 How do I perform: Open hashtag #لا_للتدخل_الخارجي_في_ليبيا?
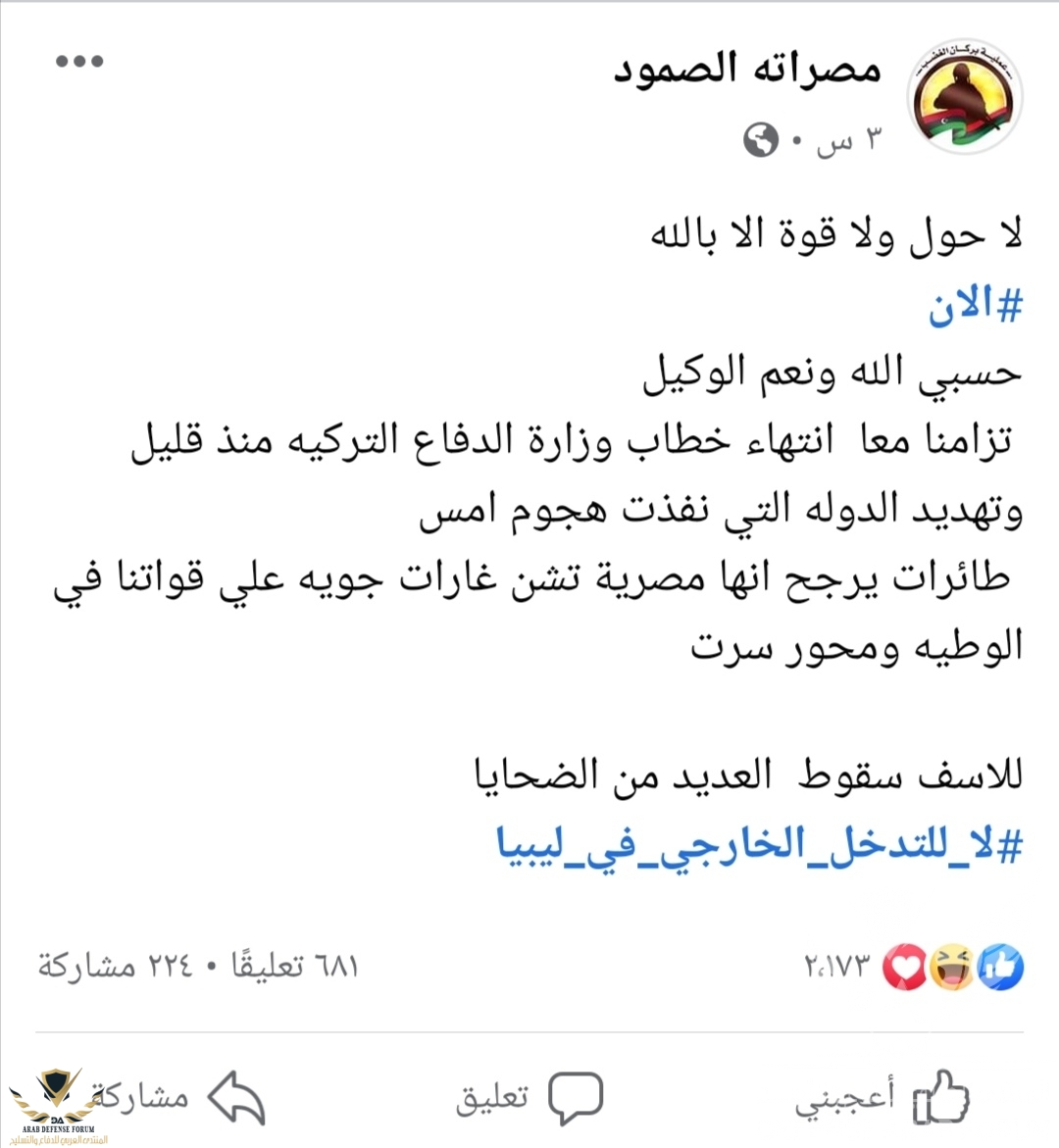pyautogui.click(x=760, y=845)
